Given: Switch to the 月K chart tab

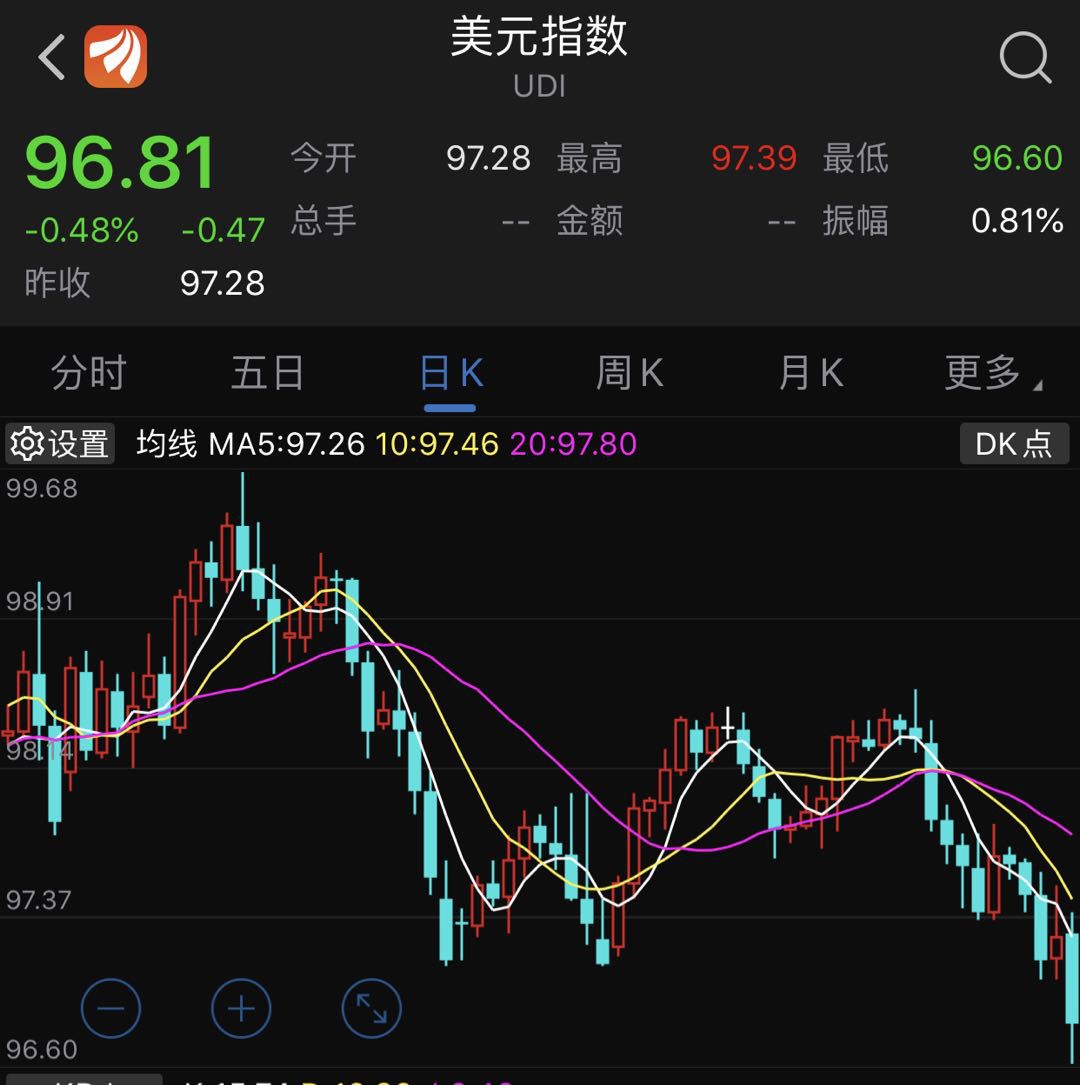Looking at the screenshot, I should (x=810, y=374).
